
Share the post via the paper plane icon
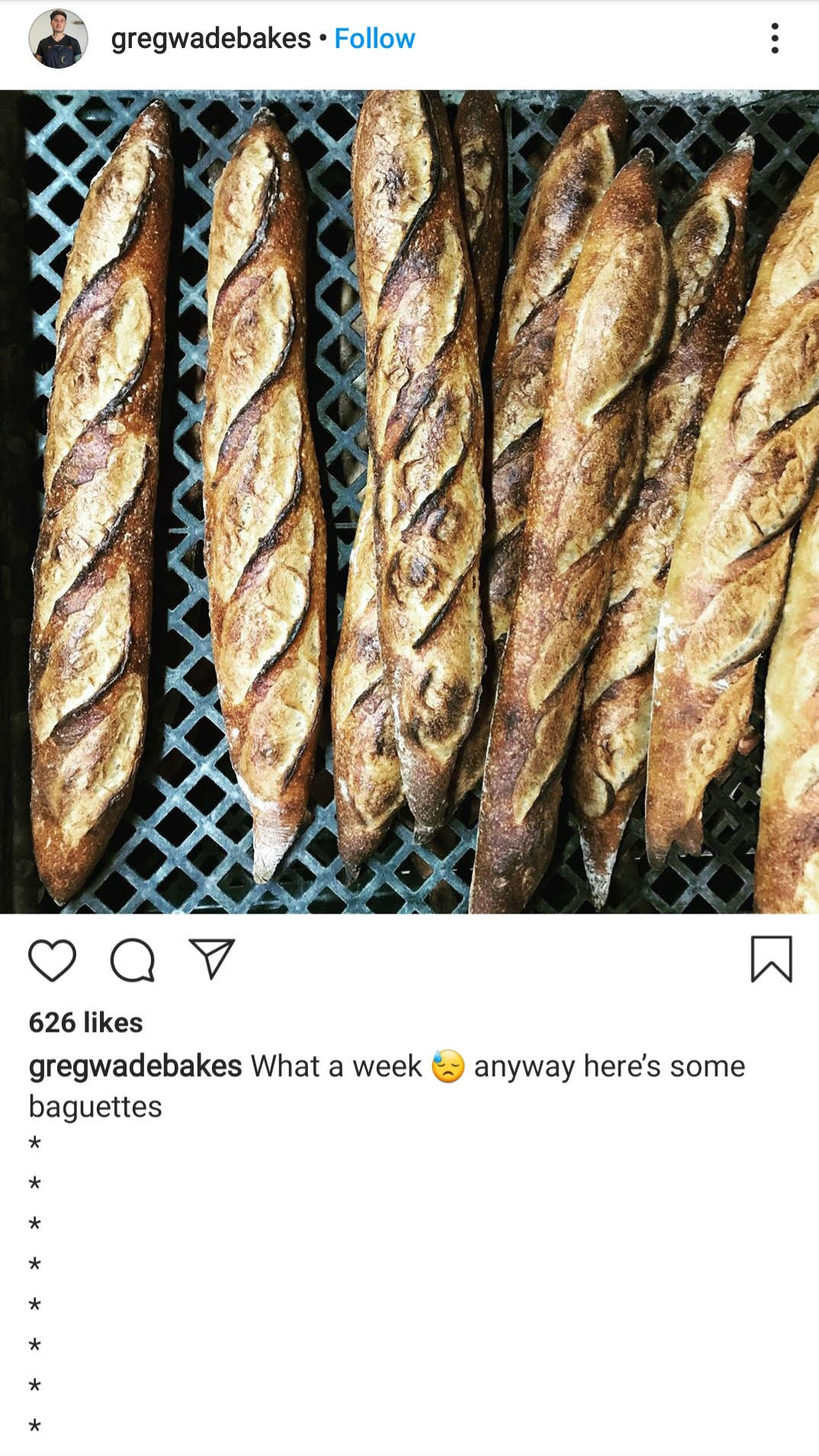pos(211,959)
